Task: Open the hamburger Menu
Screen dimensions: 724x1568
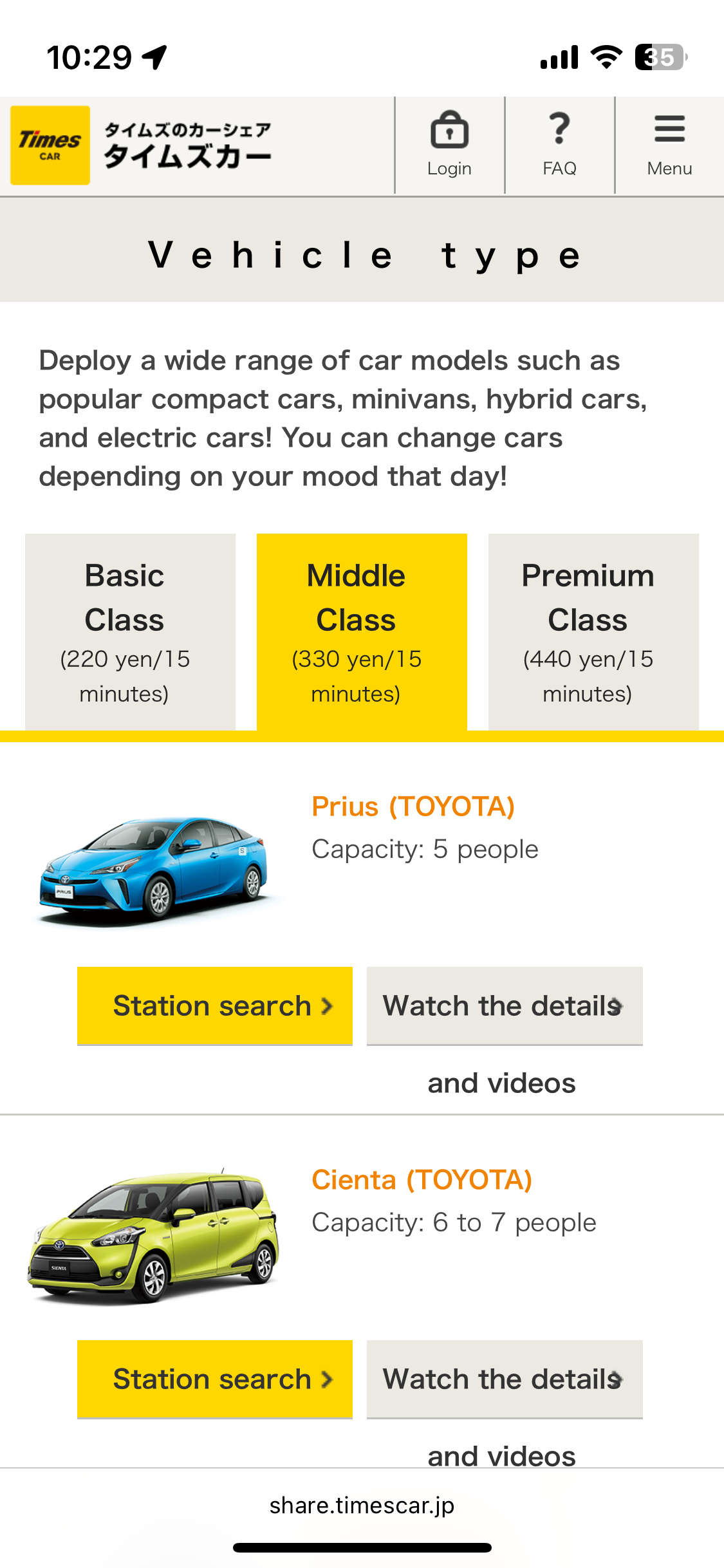Action: [x=669, y=145]
